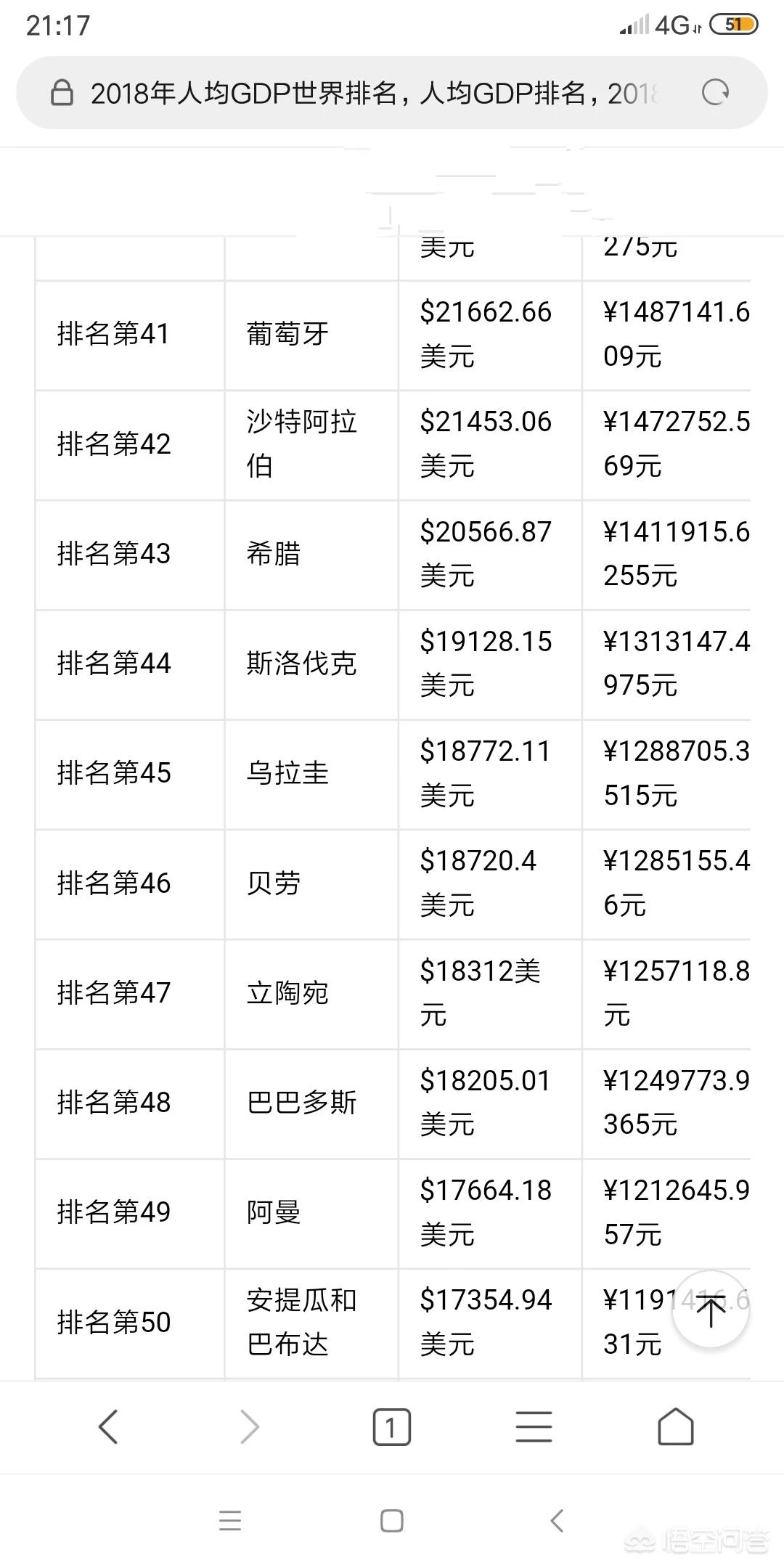Open system recent apps
This screenshot has height=1568, width=784.
pos(230,1520)
